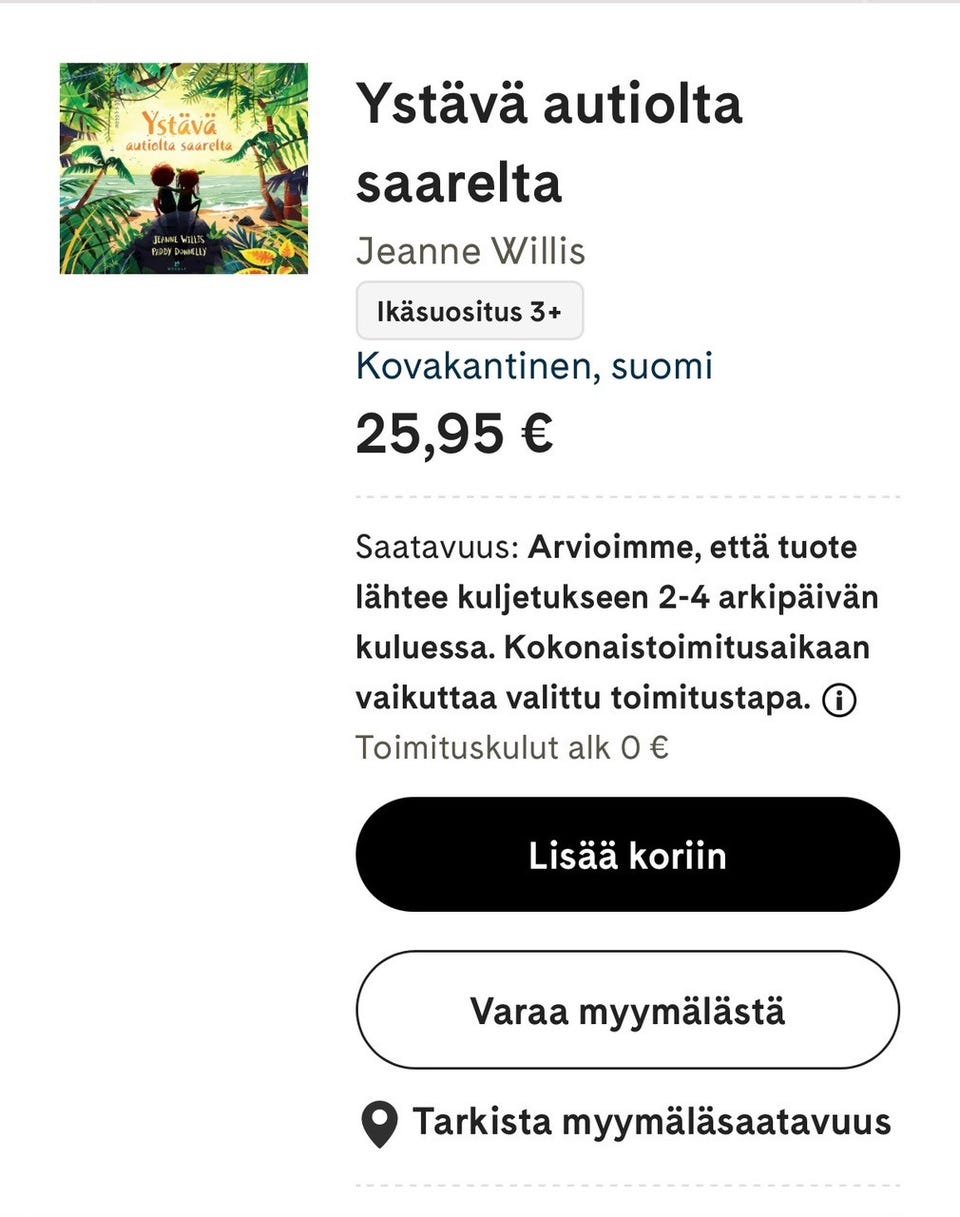Select the map marker beside Tarkista myymäläsaatavuus
This screenshot has height=1217, width=960.
coord(378,1121)
